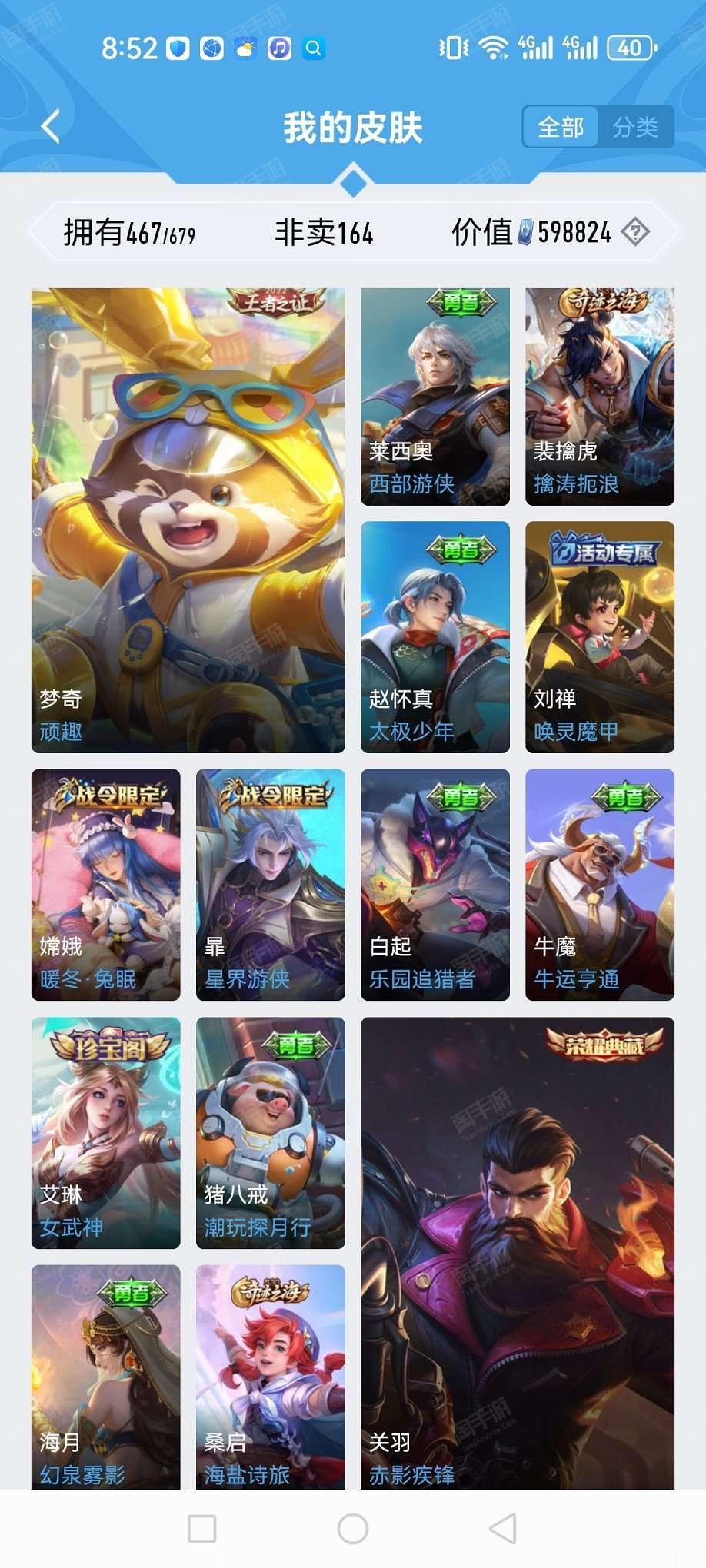Screen dimensions: 706x1568
Task: Go back using the top-left arrow
Action: pos(51,127)
